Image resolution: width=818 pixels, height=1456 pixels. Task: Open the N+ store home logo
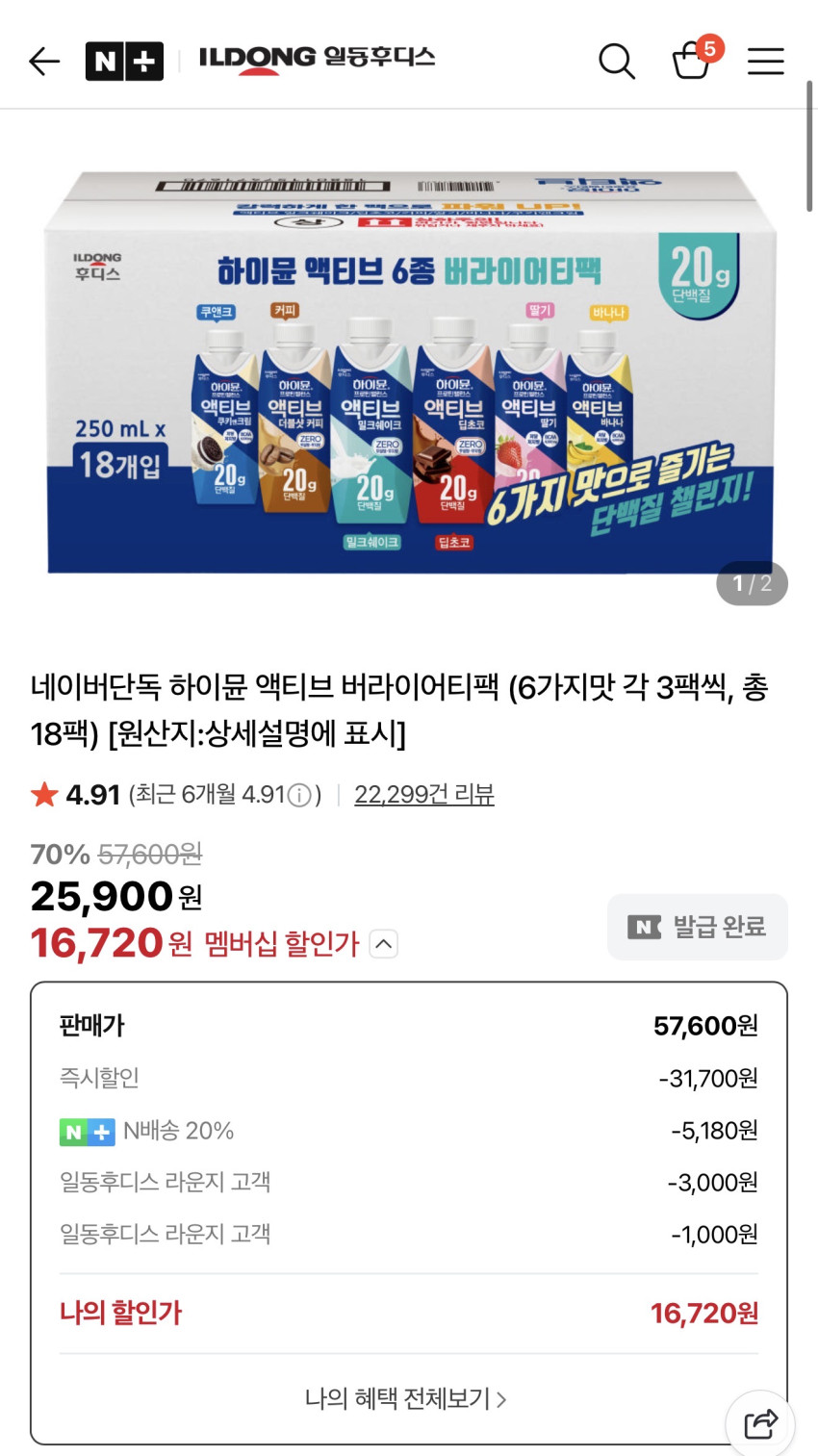[124, 62]
